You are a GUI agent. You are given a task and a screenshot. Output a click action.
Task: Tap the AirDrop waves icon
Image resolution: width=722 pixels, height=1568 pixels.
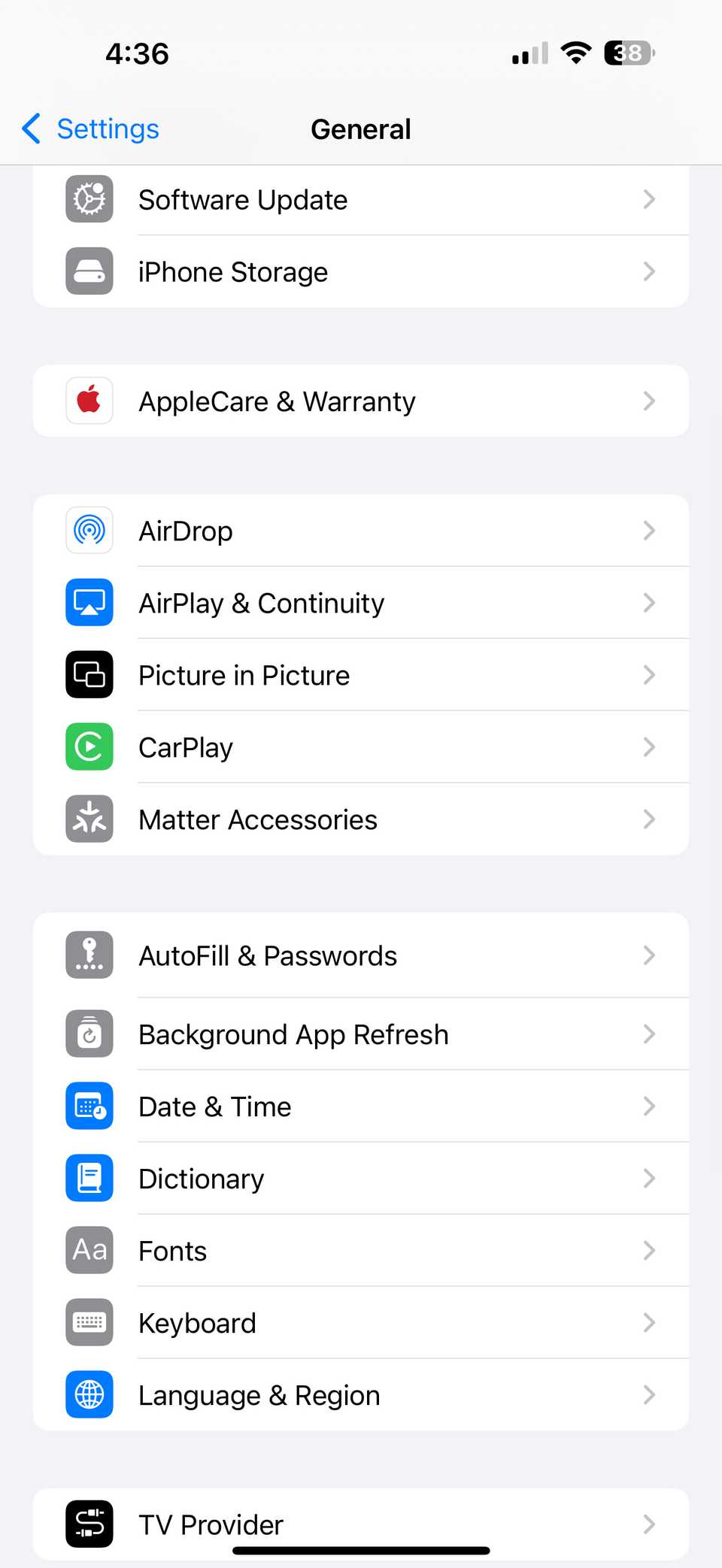tap(89, 530)
